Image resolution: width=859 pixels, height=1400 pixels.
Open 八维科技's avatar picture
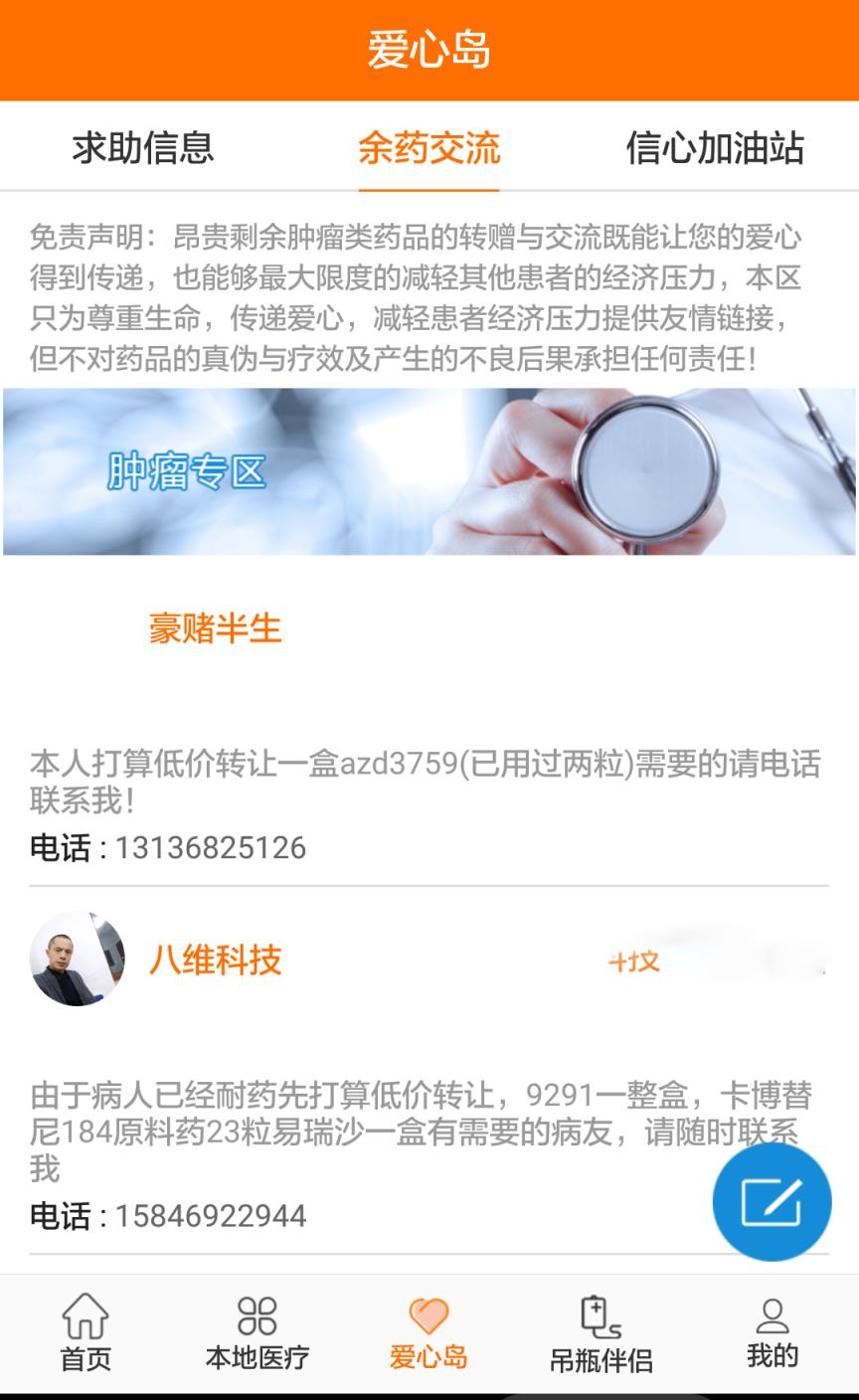(x=76, y=961)
